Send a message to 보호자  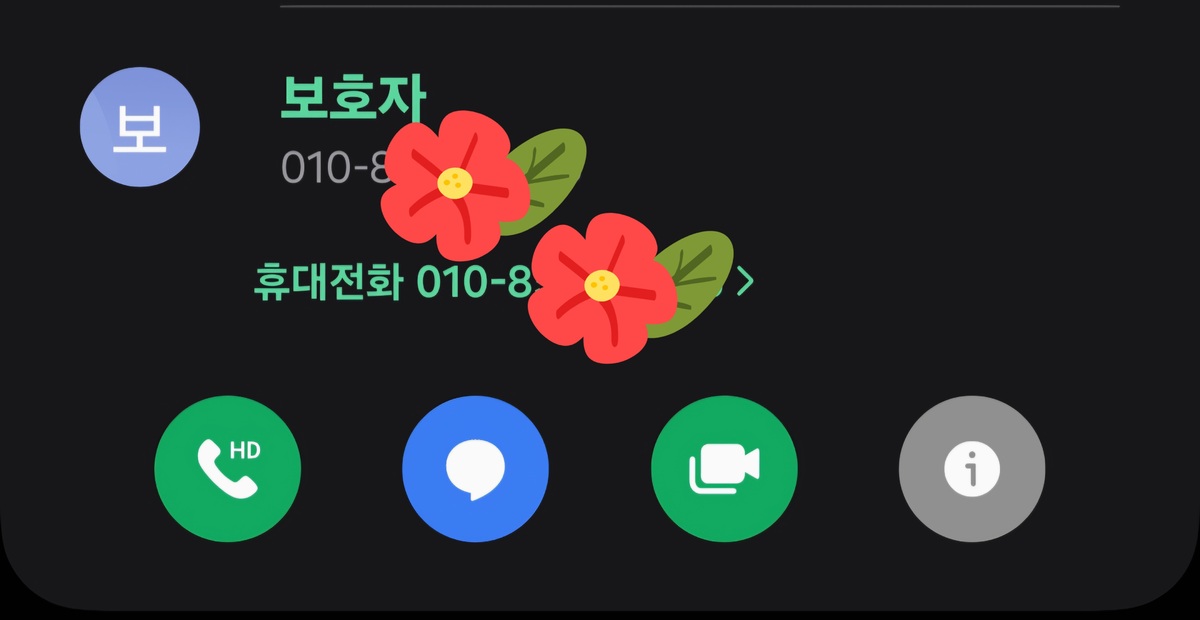(475, 469)
